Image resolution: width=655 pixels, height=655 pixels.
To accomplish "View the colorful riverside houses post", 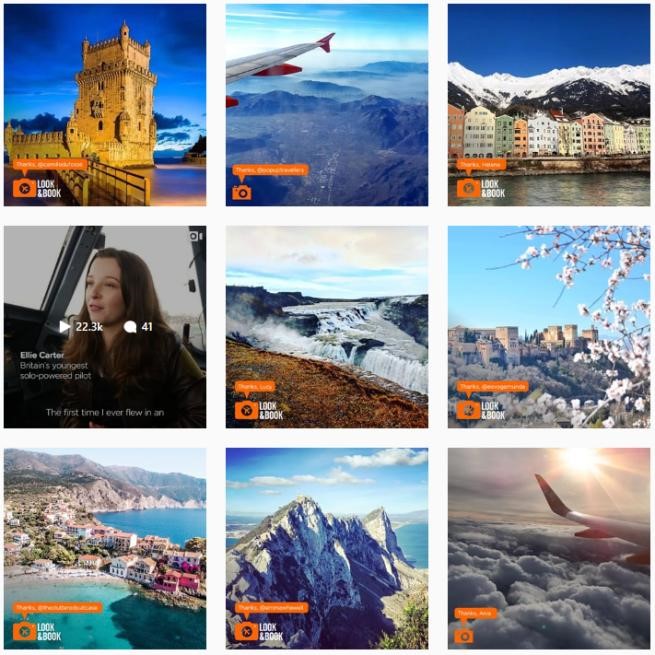I will [x=549, y=105].
